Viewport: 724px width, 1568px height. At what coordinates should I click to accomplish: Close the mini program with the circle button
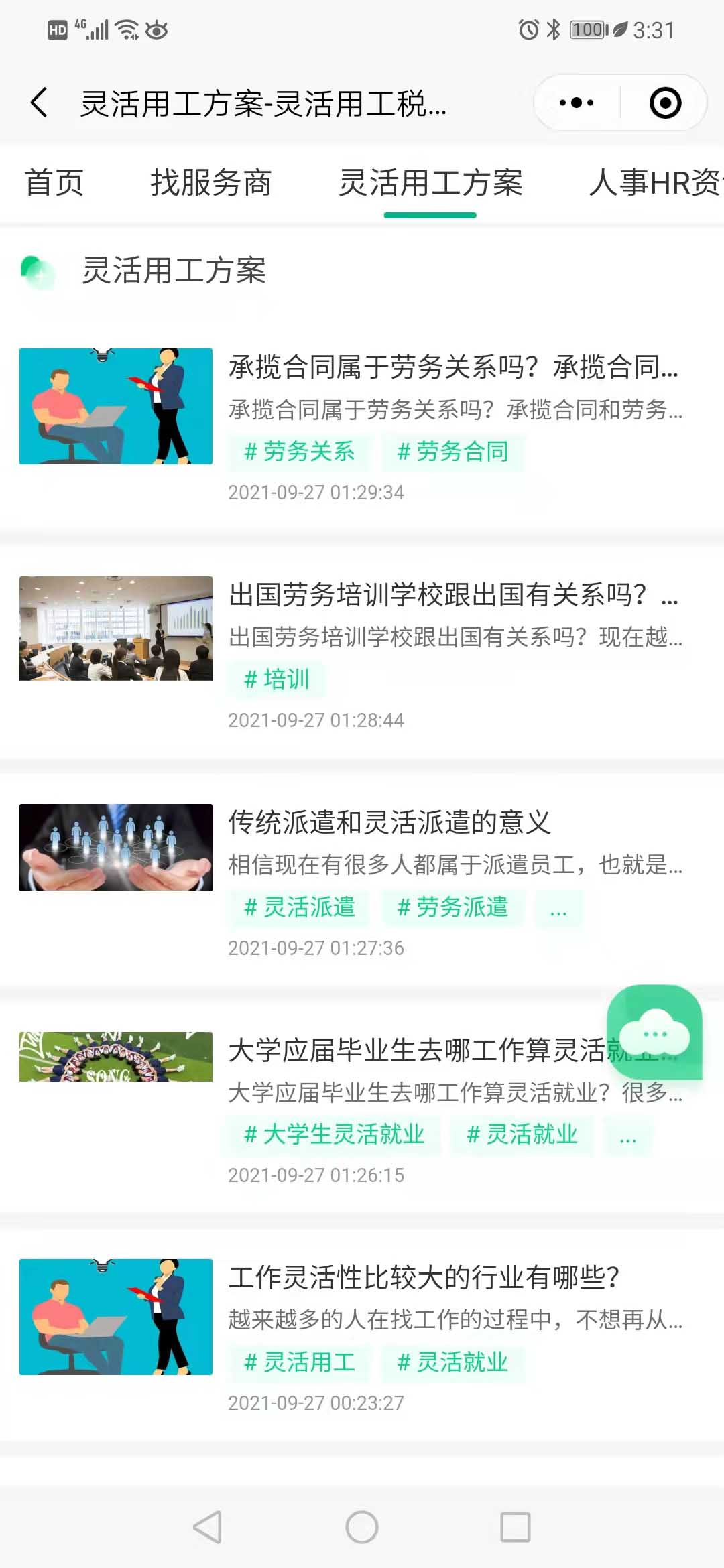pos(665,103)
